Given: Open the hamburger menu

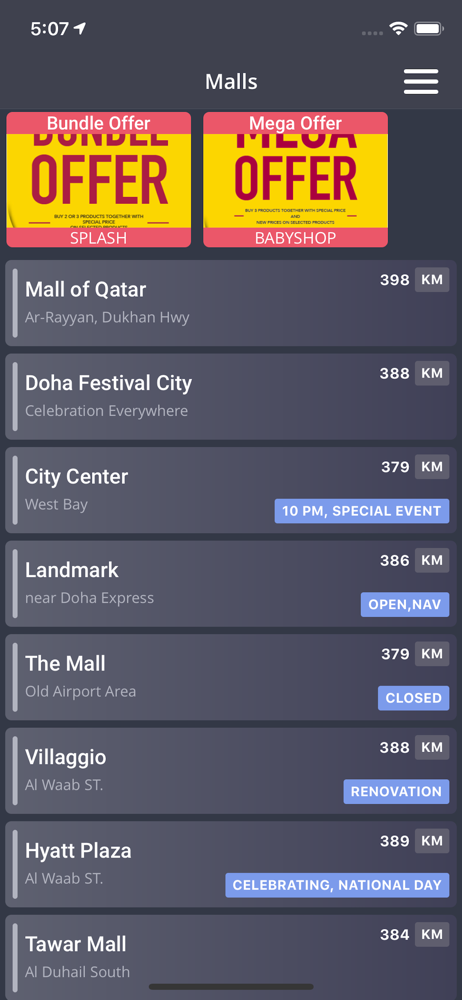Looking at the screenshot, I should point(421,82).
